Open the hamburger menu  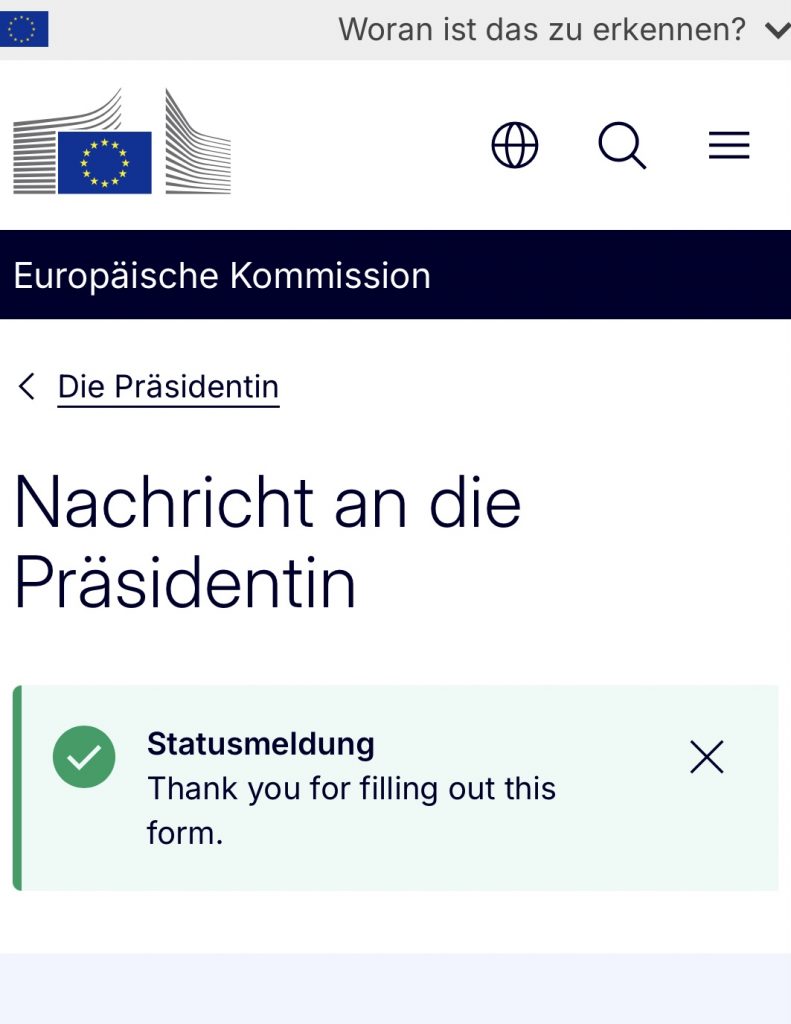[729, 146]
